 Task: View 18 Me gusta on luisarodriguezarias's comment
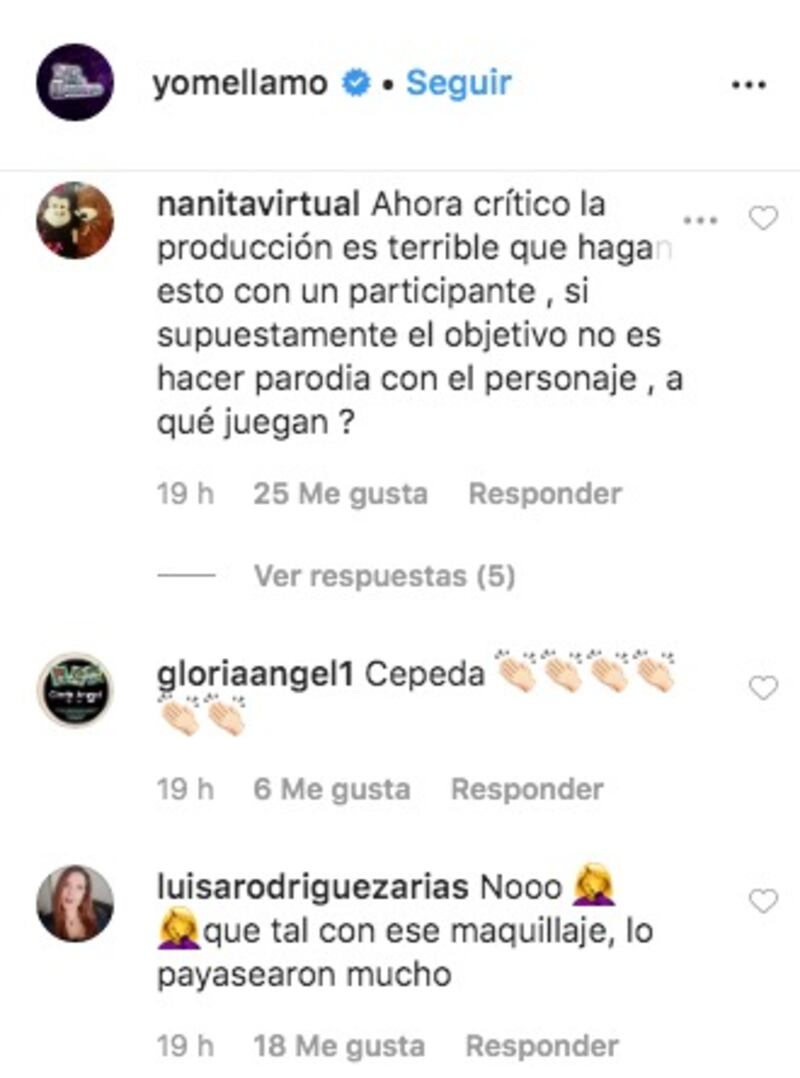[339, 1046]
